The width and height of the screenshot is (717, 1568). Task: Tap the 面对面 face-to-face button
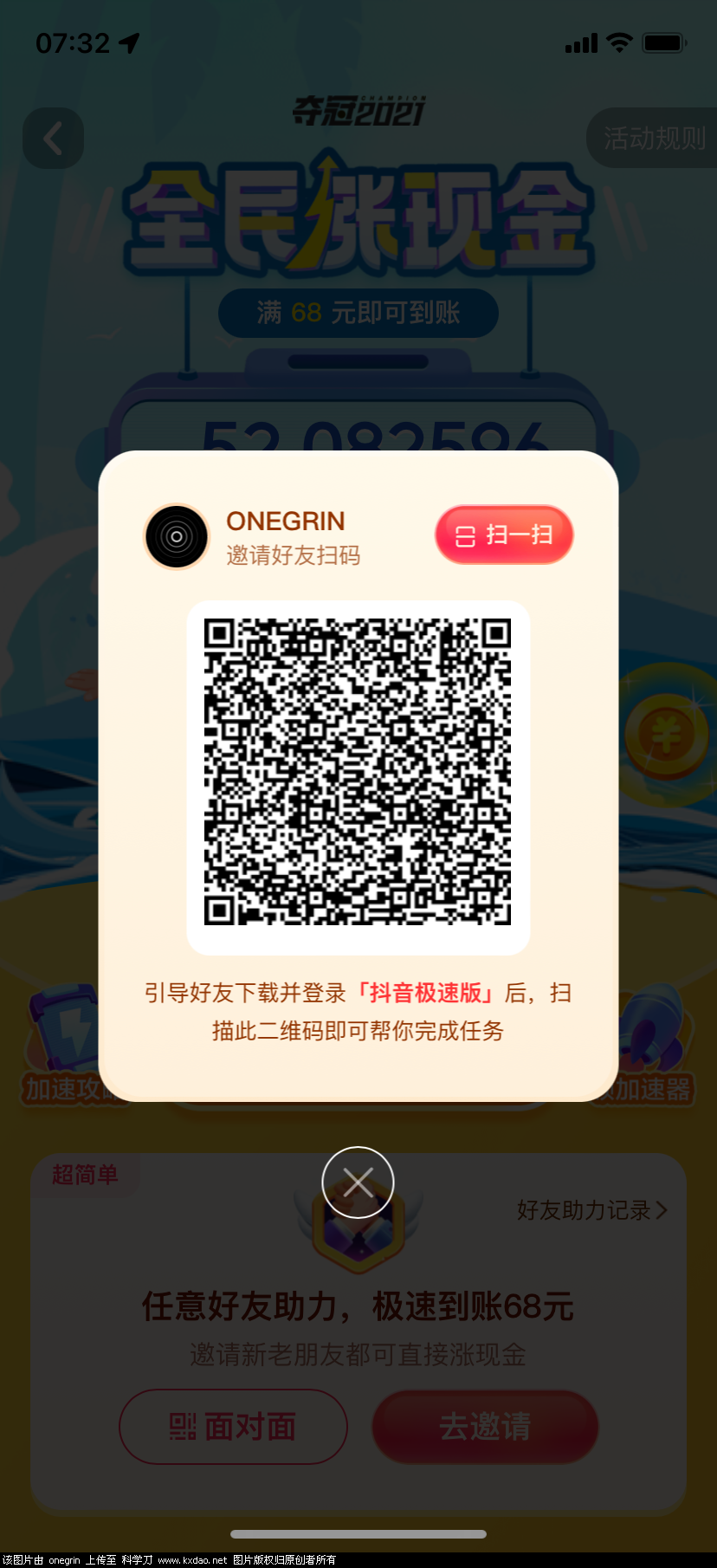tap(233, 1427)
